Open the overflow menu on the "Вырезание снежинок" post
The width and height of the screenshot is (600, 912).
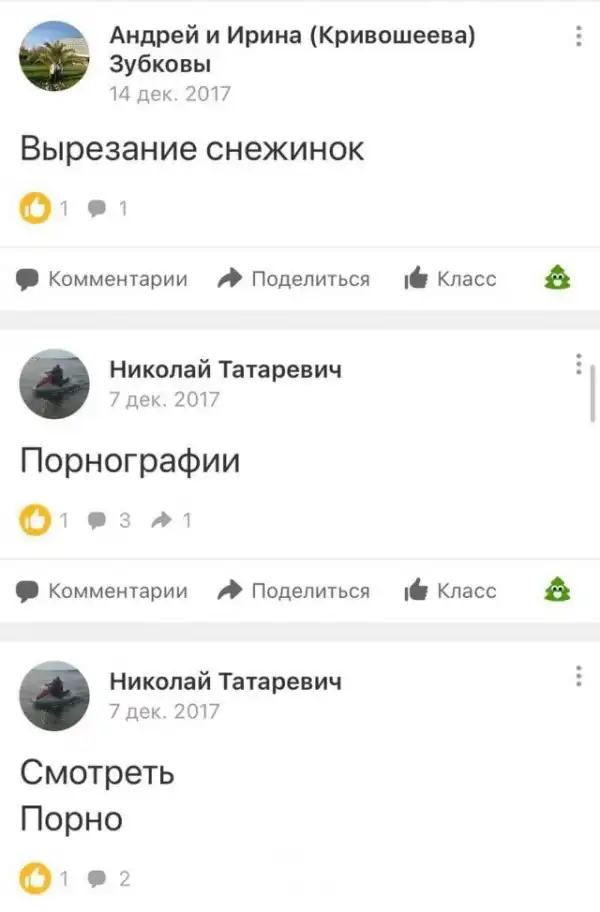pos(578,36)
